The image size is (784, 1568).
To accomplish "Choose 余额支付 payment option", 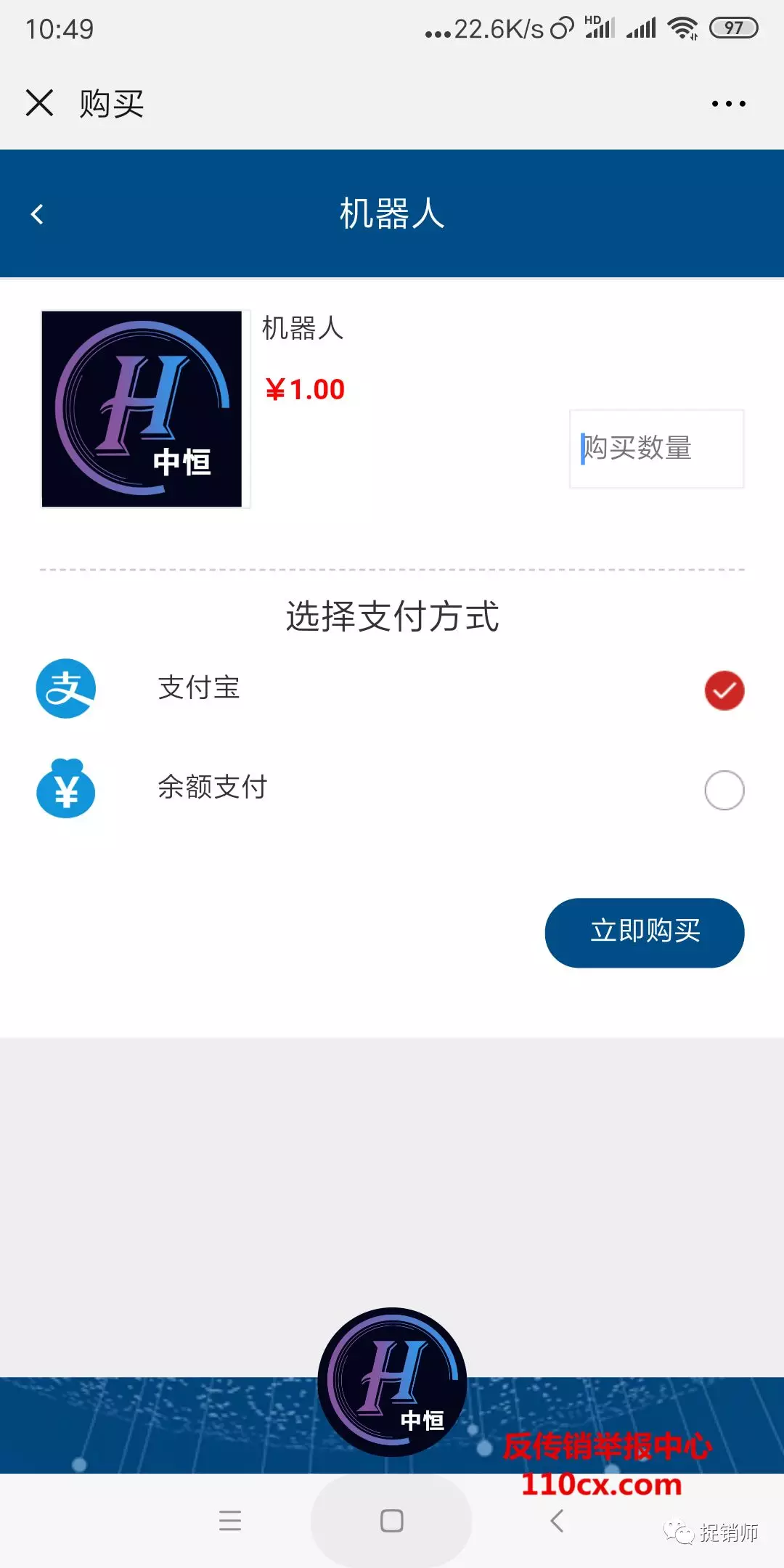I will 724,790.
